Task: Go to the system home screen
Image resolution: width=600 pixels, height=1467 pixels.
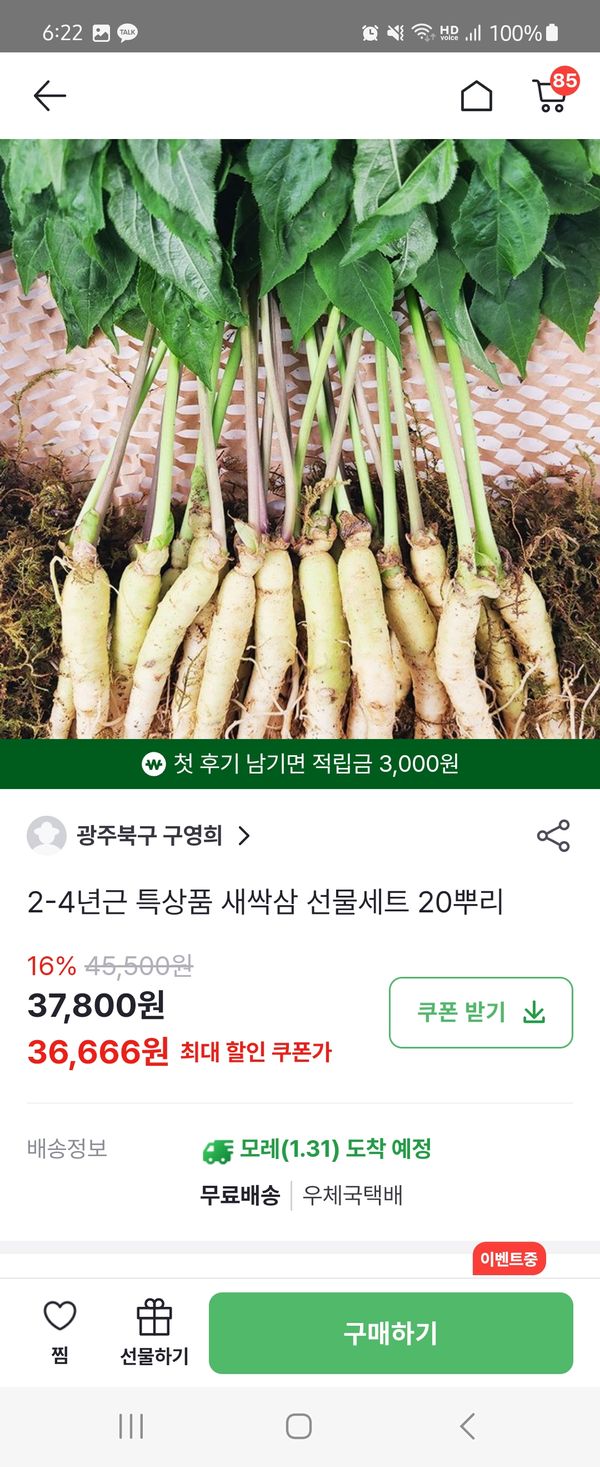Action: [299, 1426]
